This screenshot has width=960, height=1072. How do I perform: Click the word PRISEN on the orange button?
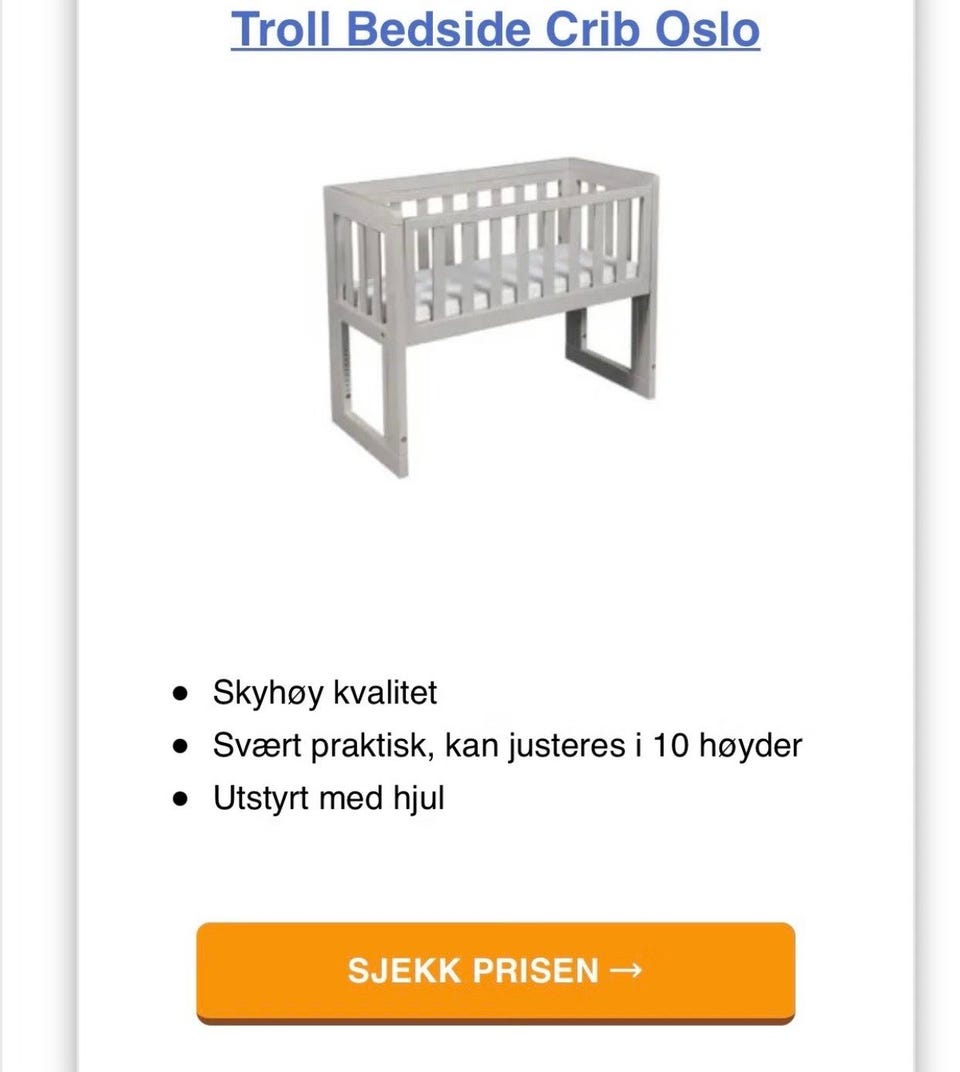click(540, 969)
